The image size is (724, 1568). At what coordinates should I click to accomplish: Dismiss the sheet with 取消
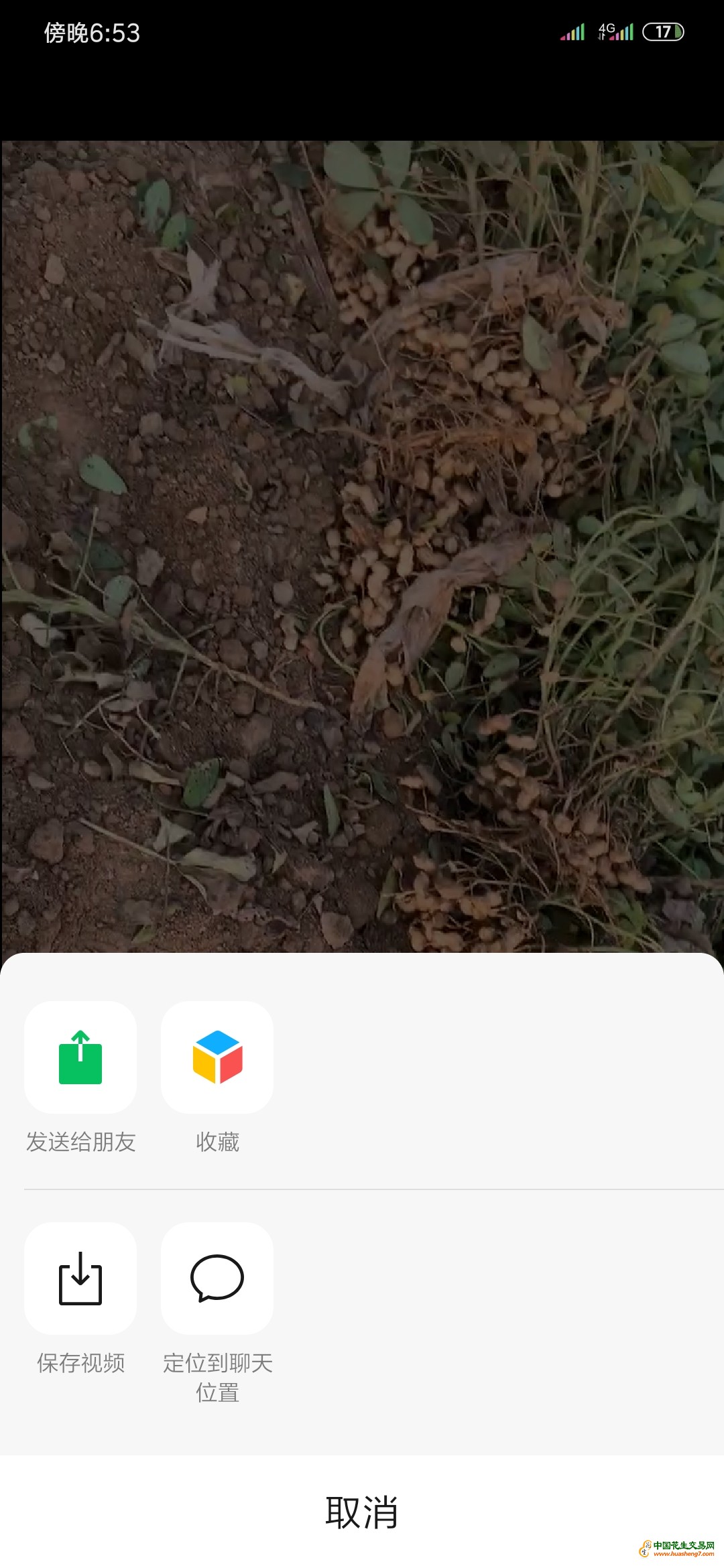pos(362,1512)
